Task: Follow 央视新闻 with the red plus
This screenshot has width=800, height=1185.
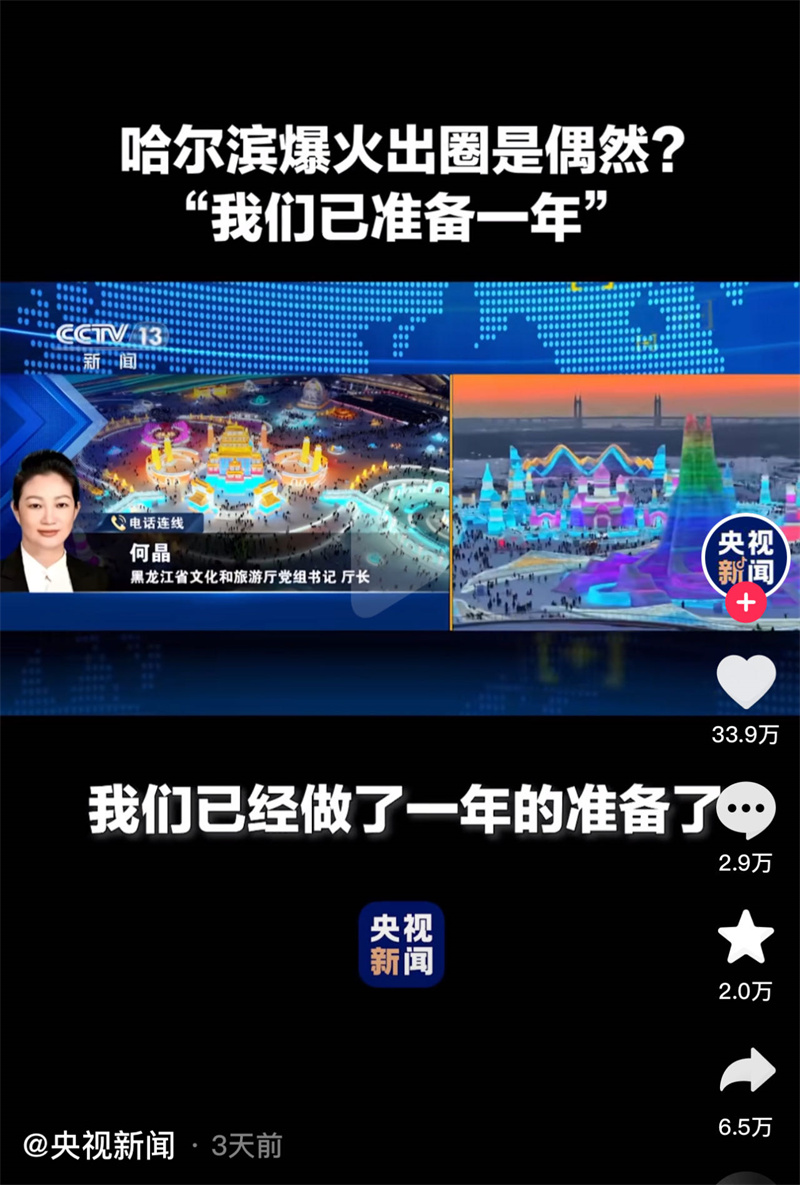Action: pos(745,603)
